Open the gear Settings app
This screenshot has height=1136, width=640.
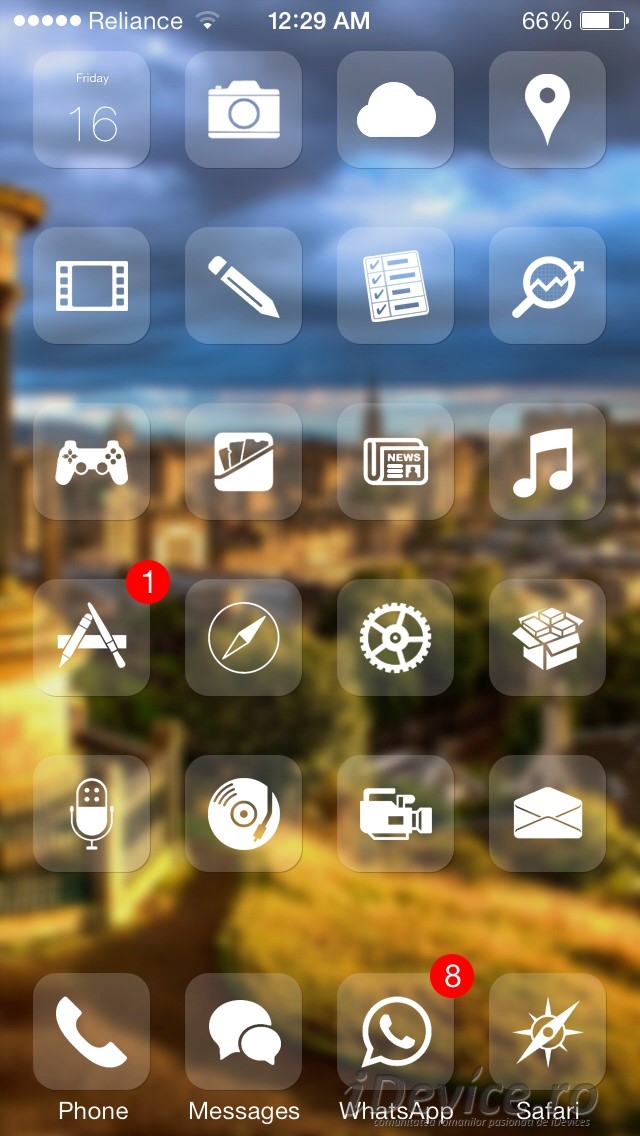click(396, 638)
